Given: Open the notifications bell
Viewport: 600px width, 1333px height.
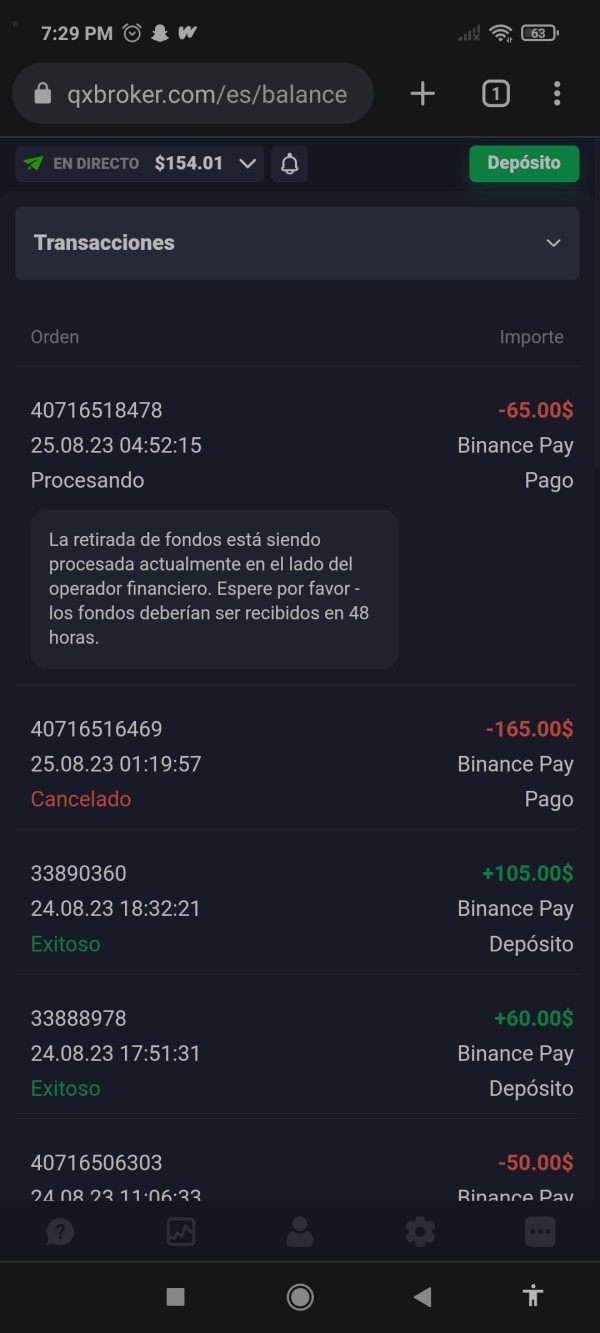Looking at the screenshot, I should pyautogui.click(x=289, y=164).
